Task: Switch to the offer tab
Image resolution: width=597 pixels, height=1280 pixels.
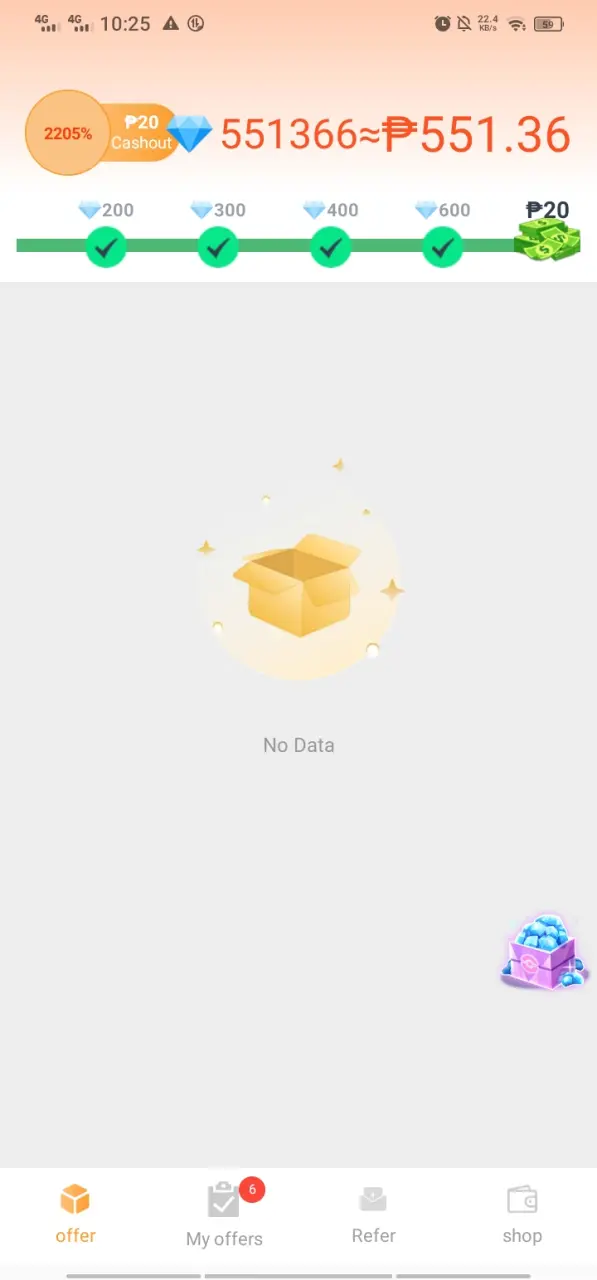Action: [75, 1214]
